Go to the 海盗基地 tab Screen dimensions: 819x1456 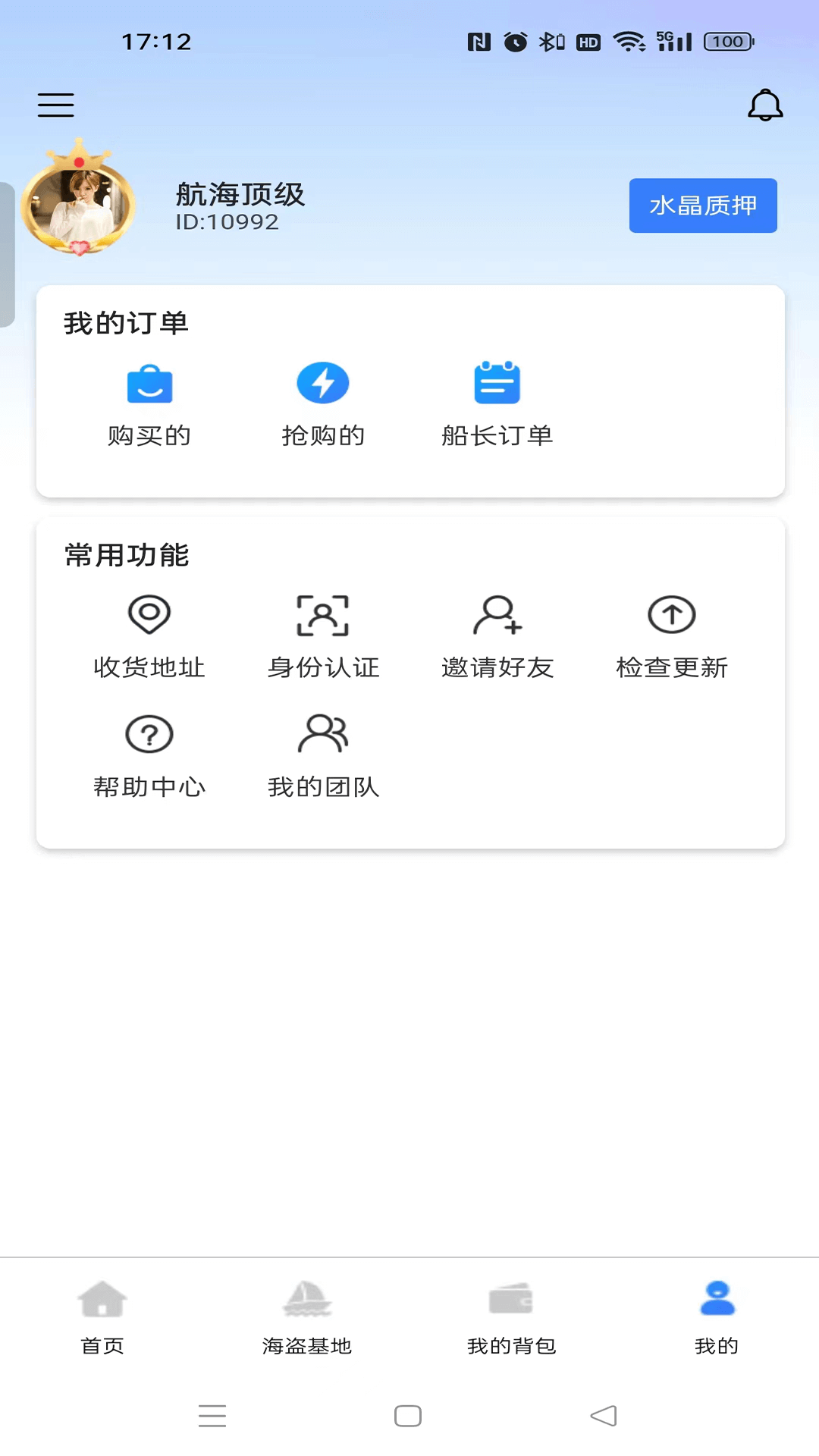[x=307, y=1317]
